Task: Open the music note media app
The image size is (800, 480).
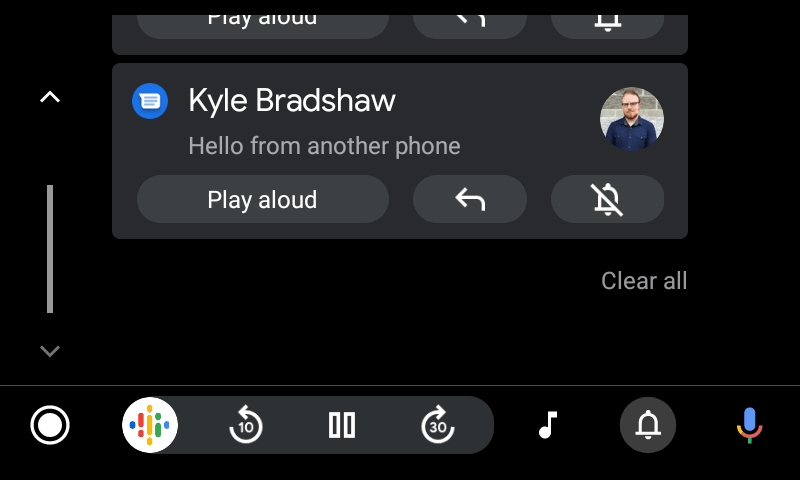Action: pos(547,425)
